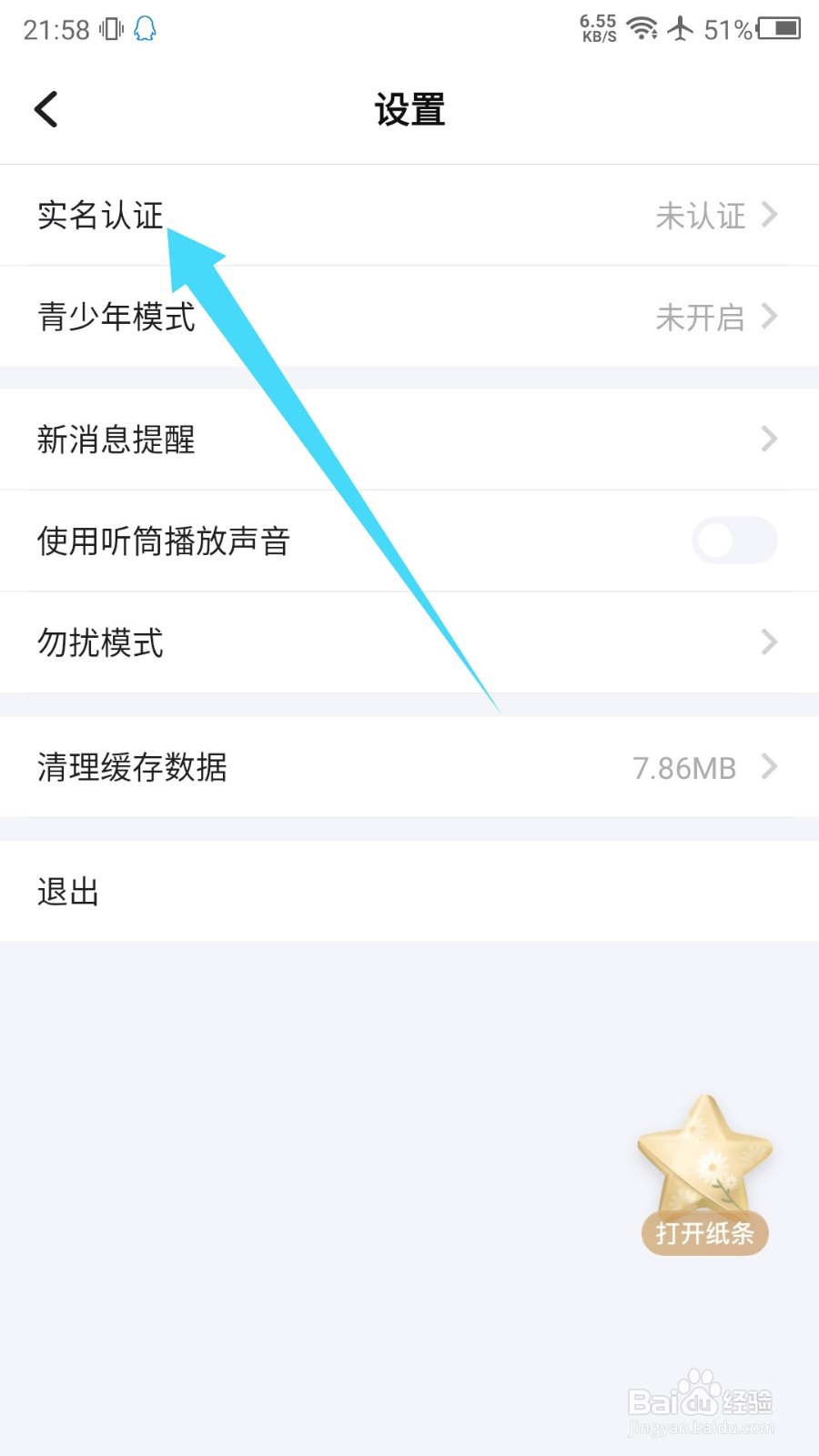The width and height of the screenshot is (819, 1456).
Task: Expand 勿扰模式 via its chevron
Action: click(769, 643)
